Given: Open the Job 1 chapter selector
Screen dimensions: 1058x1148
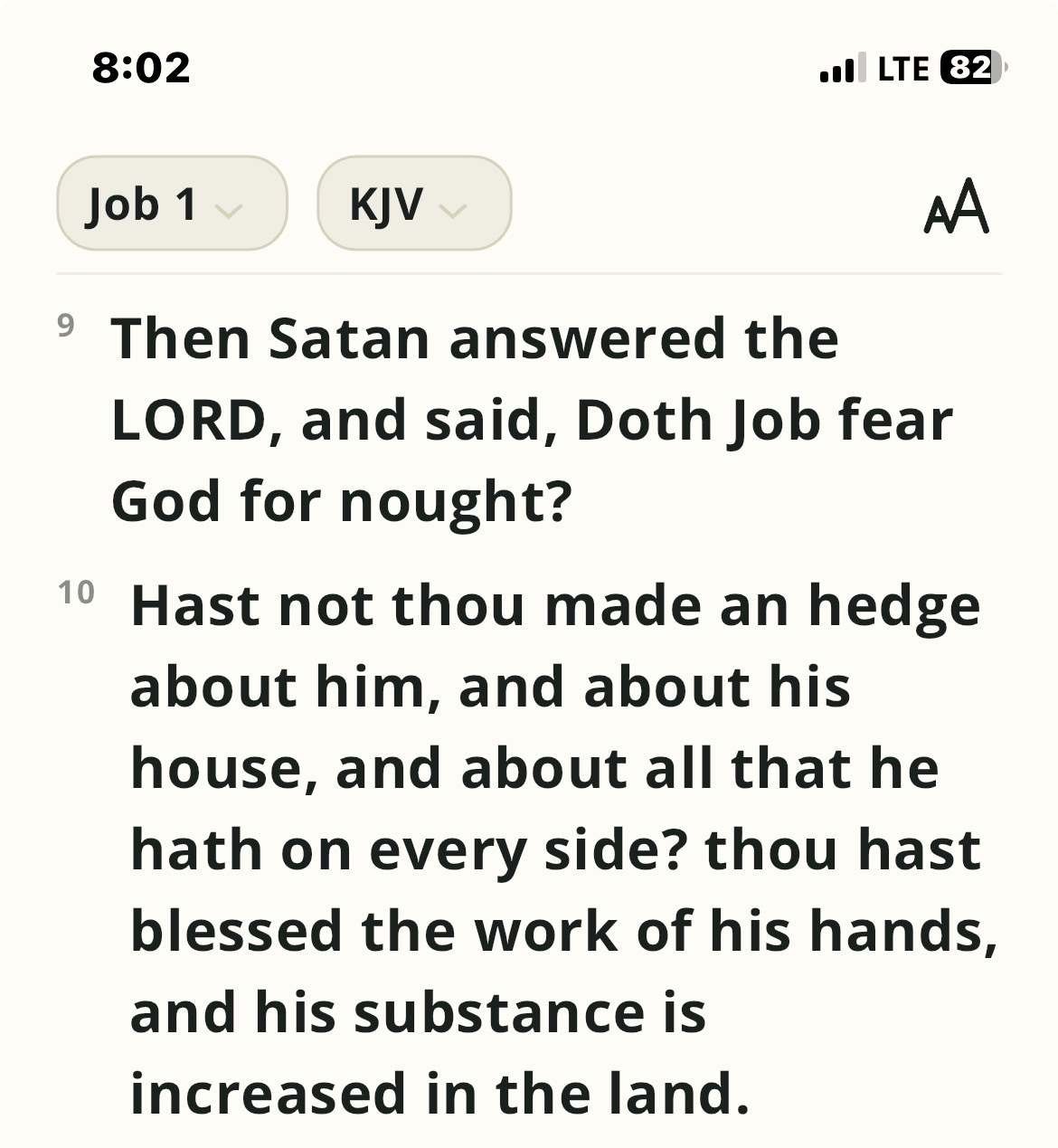Looking at the screenshot, I should tap(171, 204).
